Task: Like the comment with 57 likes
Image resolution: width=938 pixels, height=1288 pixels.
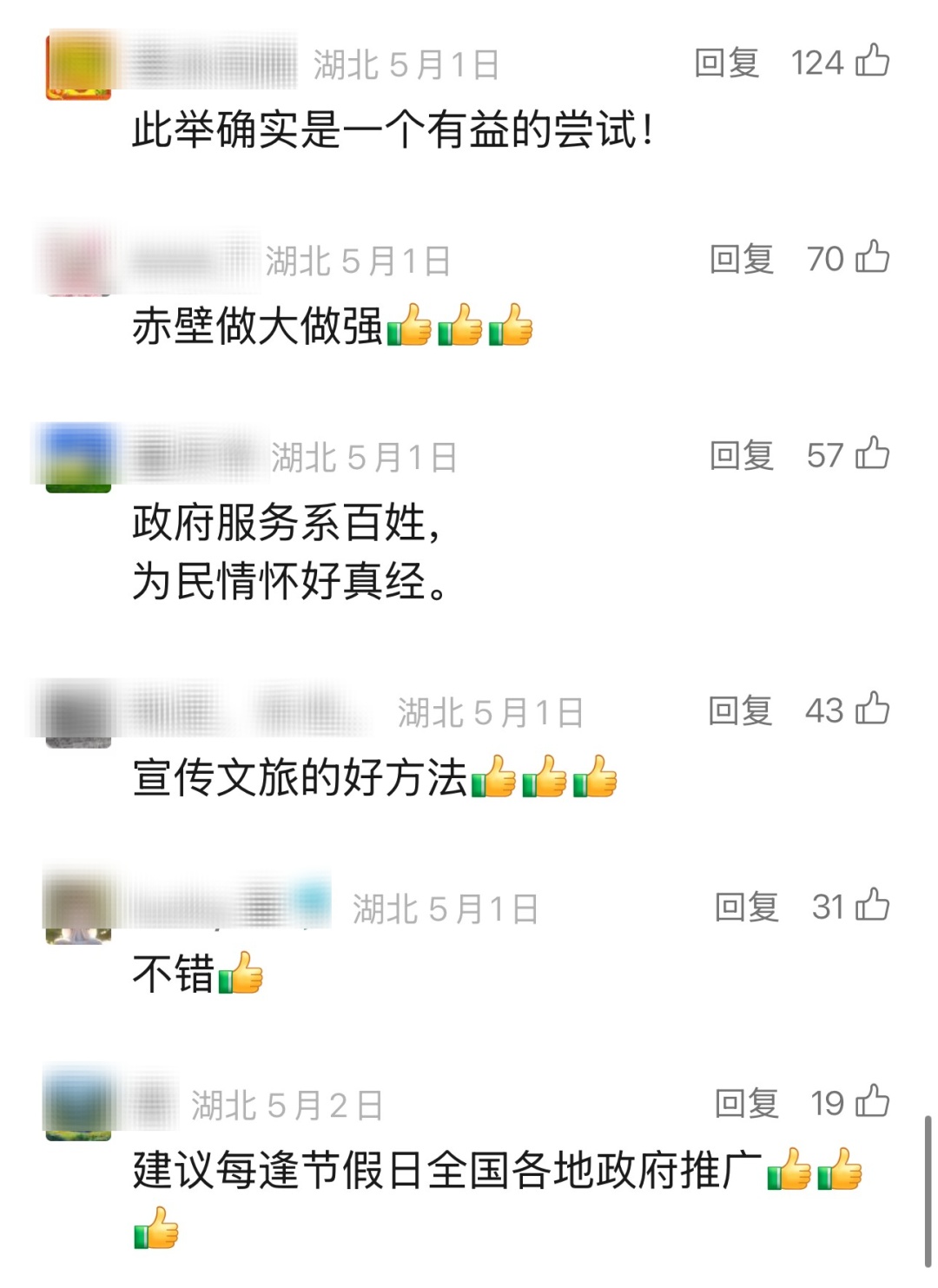Action: coord(872,453)
